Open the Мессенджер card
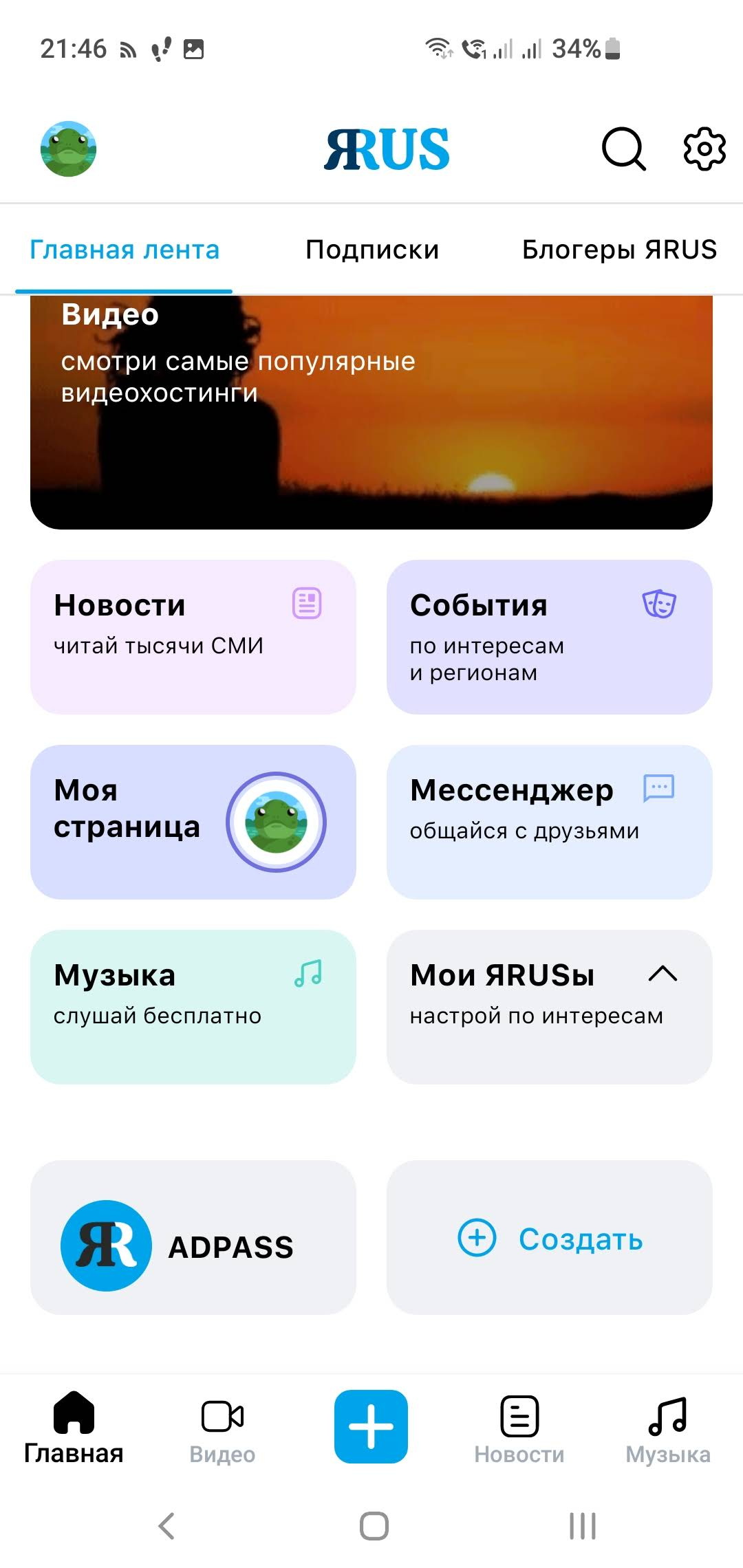Image resolution: width=743 pixels, height=1568 pixels. [x=549, y=822]
